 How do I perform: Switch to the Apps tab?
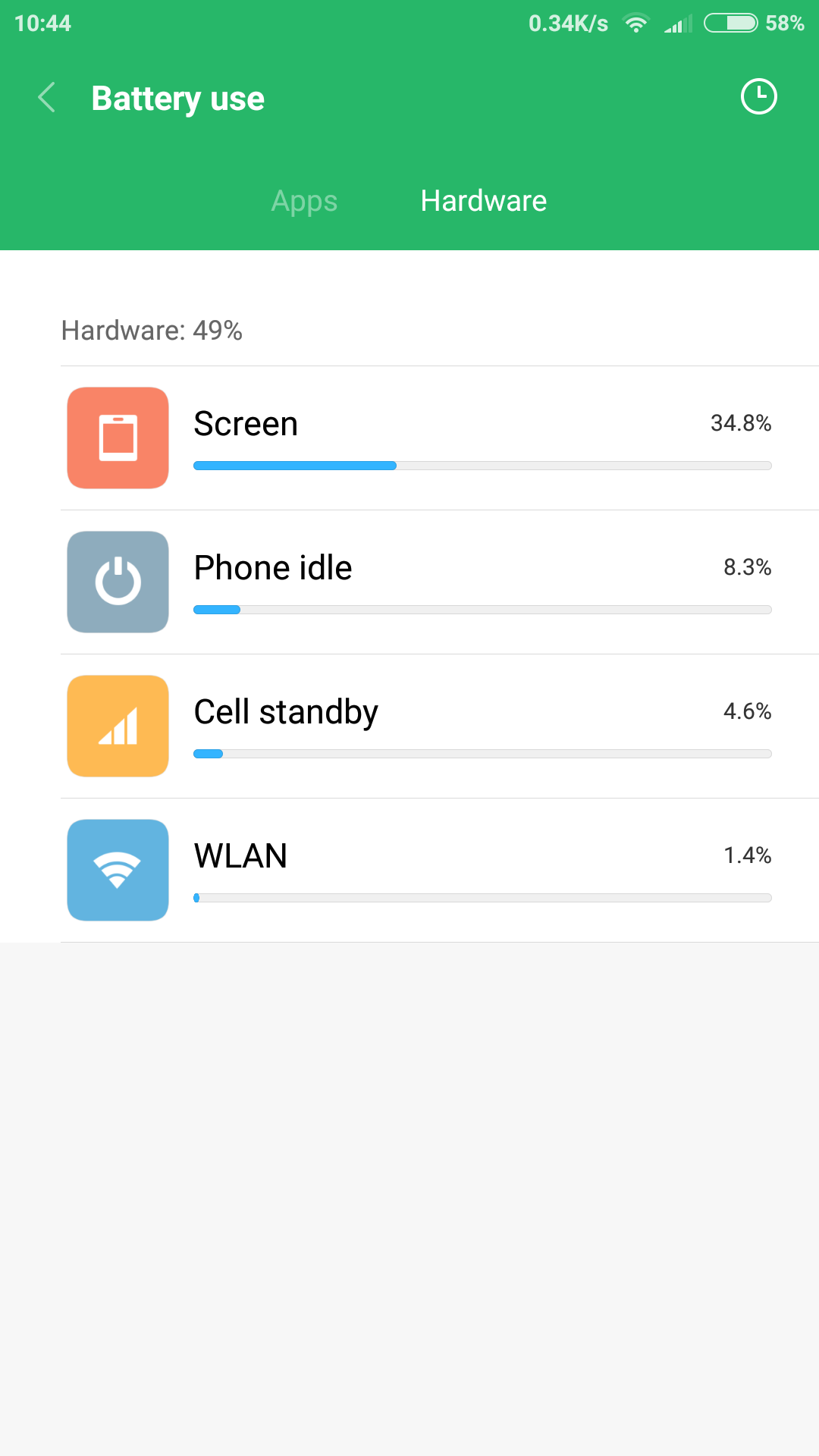pos(304,201)
